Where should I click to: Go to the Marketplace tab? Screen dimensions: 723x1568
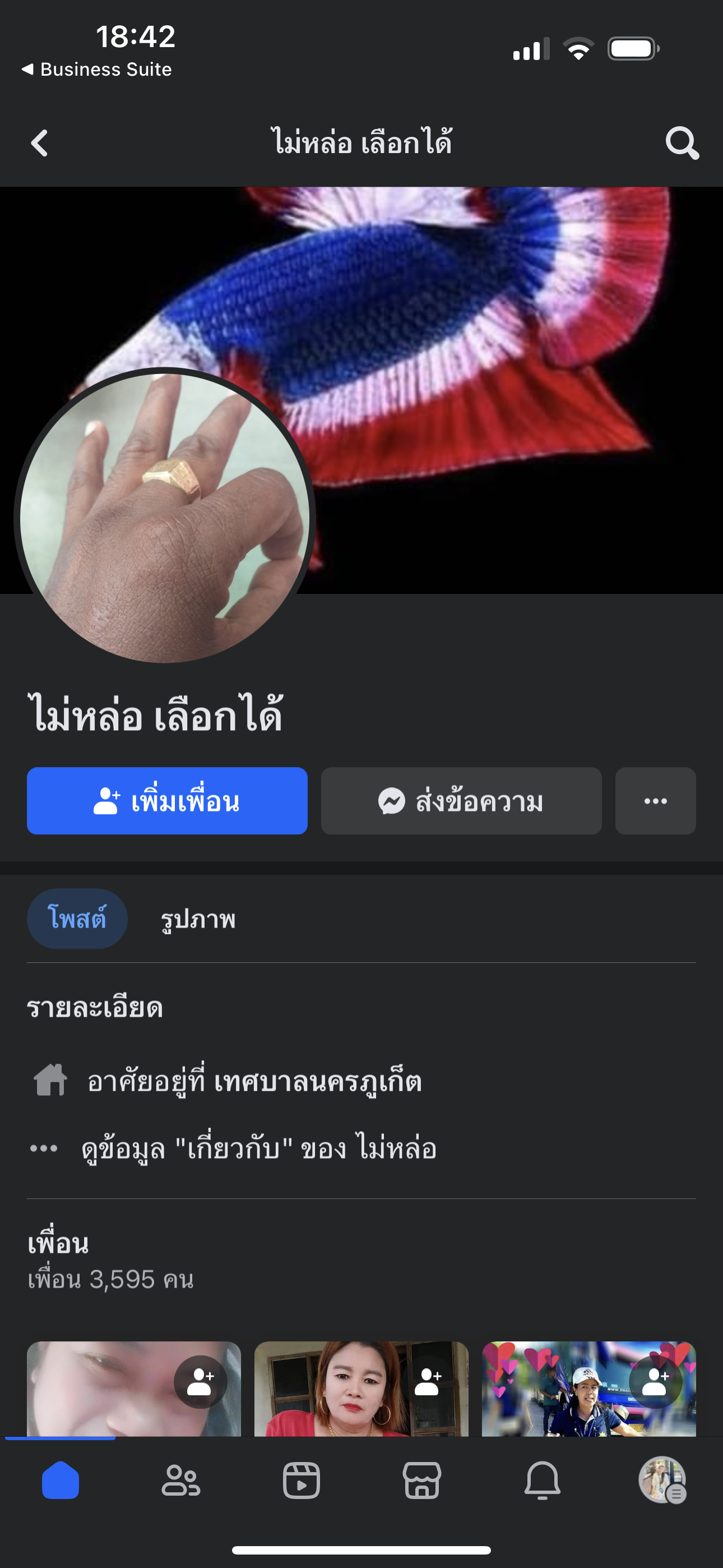tap(421, 1481)
